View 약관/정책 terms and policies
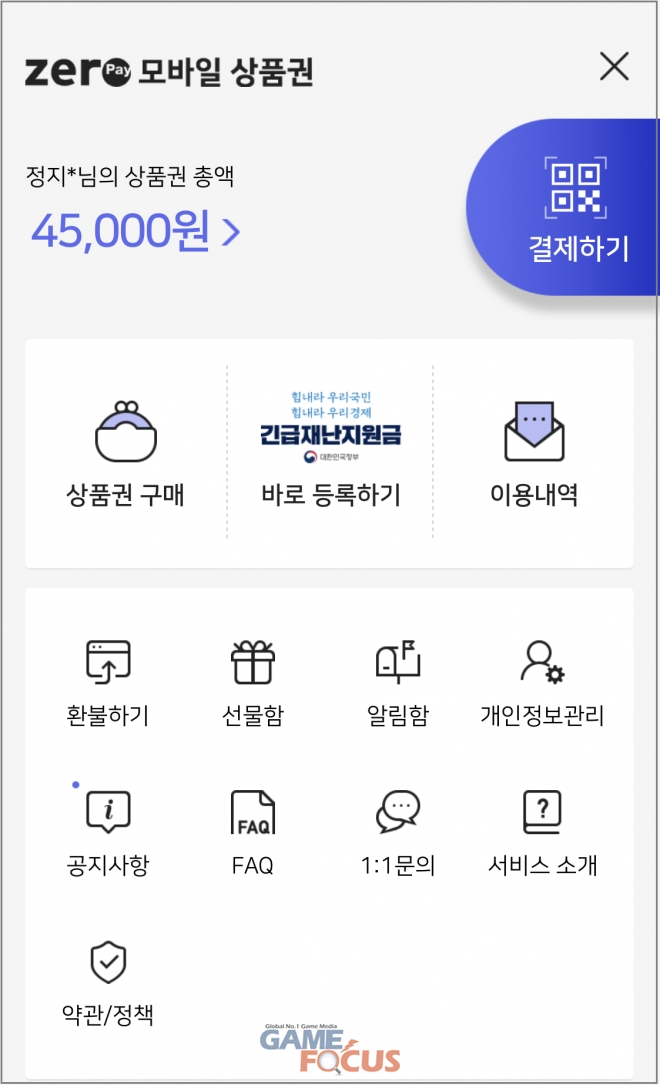Image resolution: width=660 pixels, height=1085 pixels. pyautogui.click(x=107, y=982)
